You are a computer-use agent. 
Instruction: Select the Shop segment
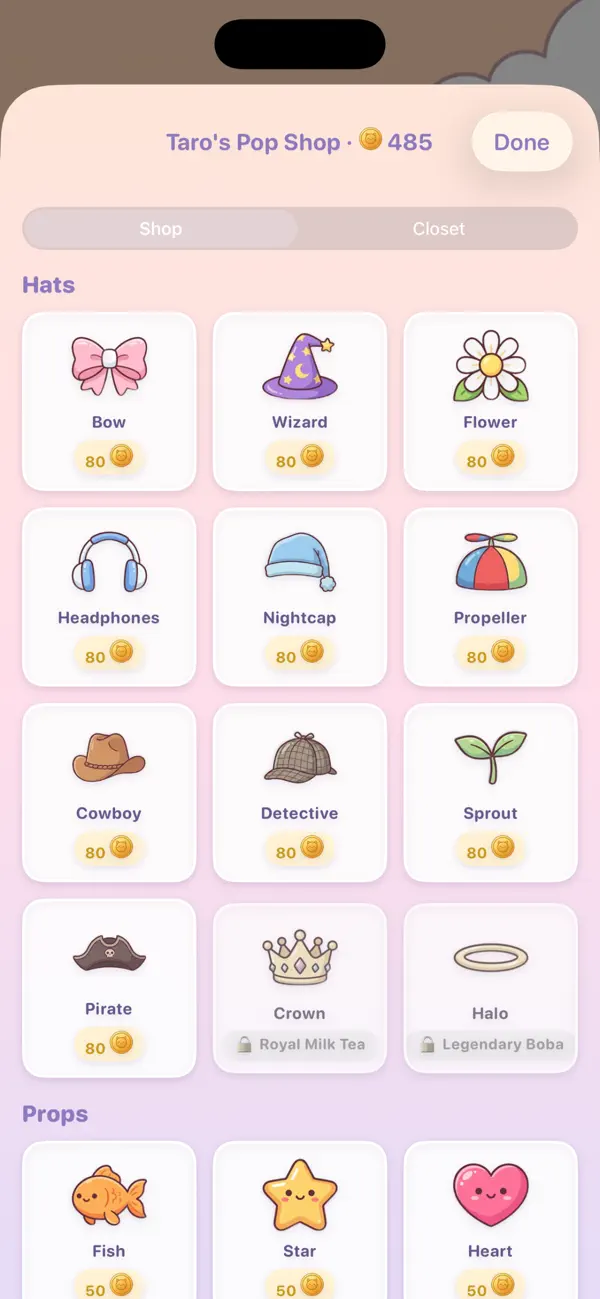[160, 229]
